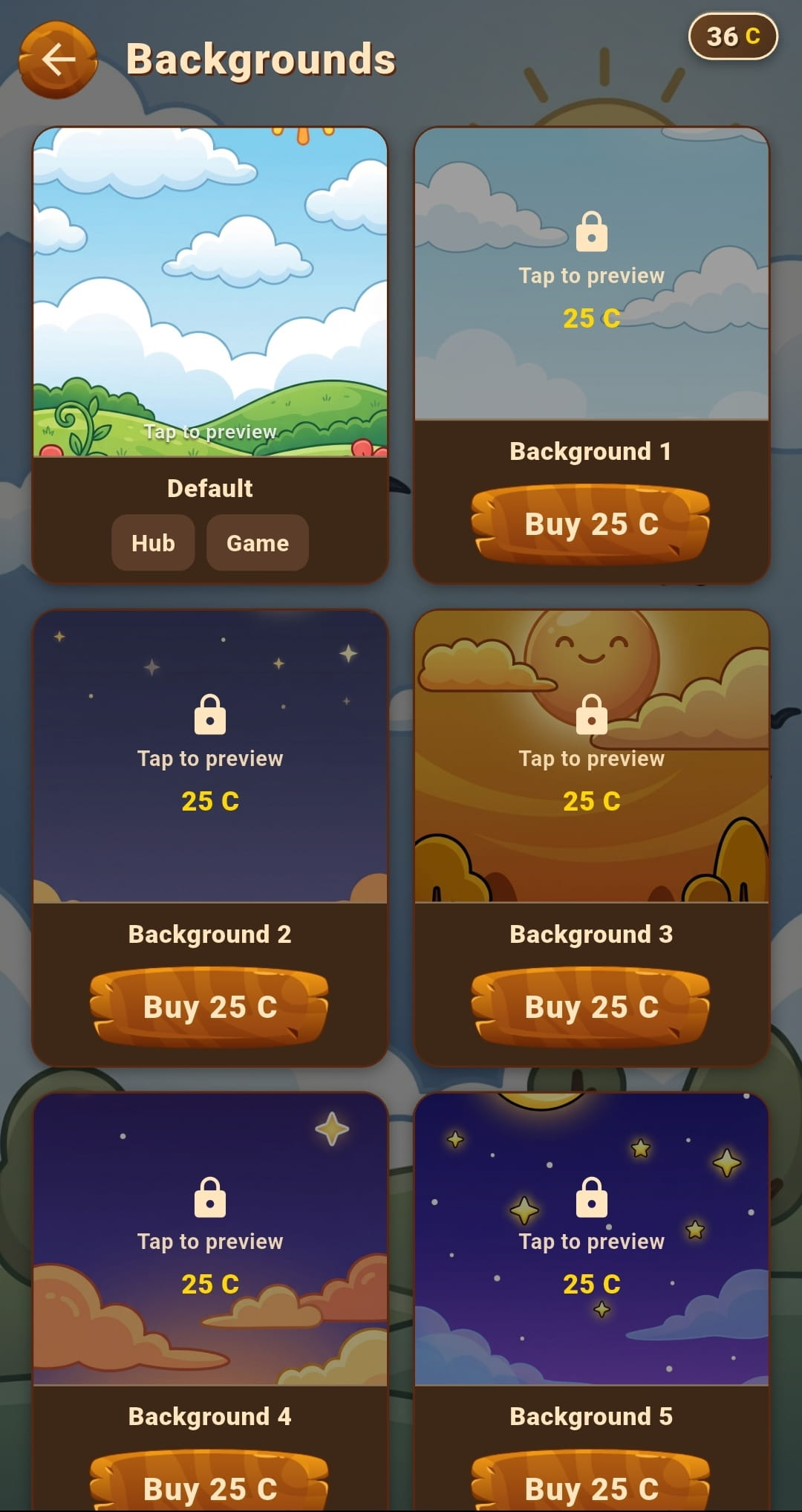
Task: Preview locked Background 5
Action: point(591,1239)
